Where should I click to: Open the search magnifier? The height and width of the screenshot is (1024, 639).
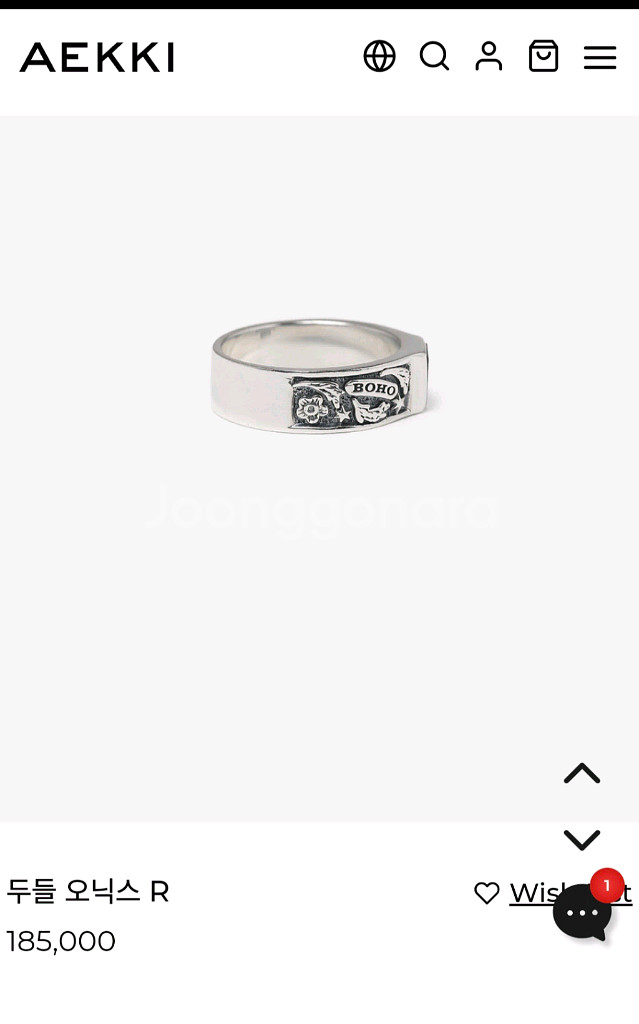click(x=434, y=56)
